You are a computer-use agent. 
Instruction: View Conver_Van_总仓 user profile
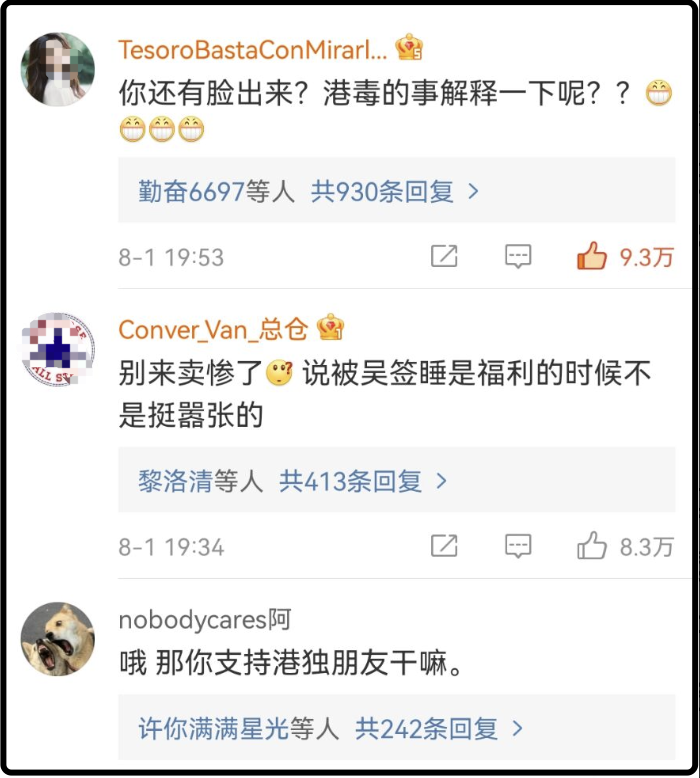[213, 329]
